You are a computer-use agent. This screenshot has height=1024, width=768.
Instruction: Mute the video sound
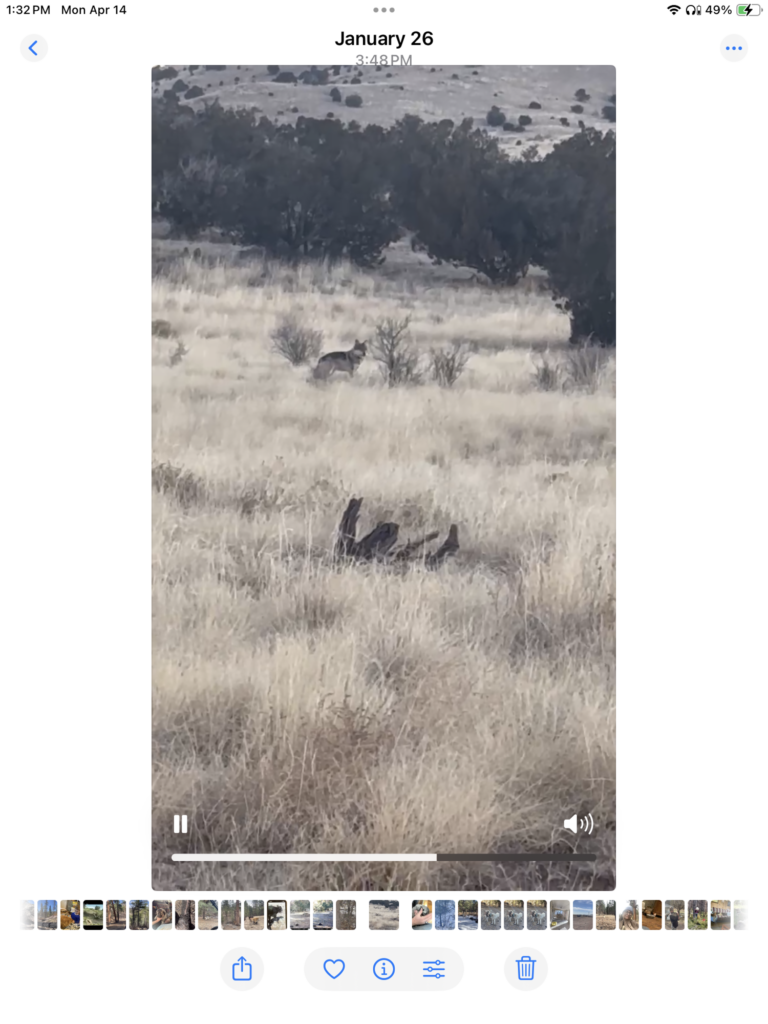[x=578, y=824]
